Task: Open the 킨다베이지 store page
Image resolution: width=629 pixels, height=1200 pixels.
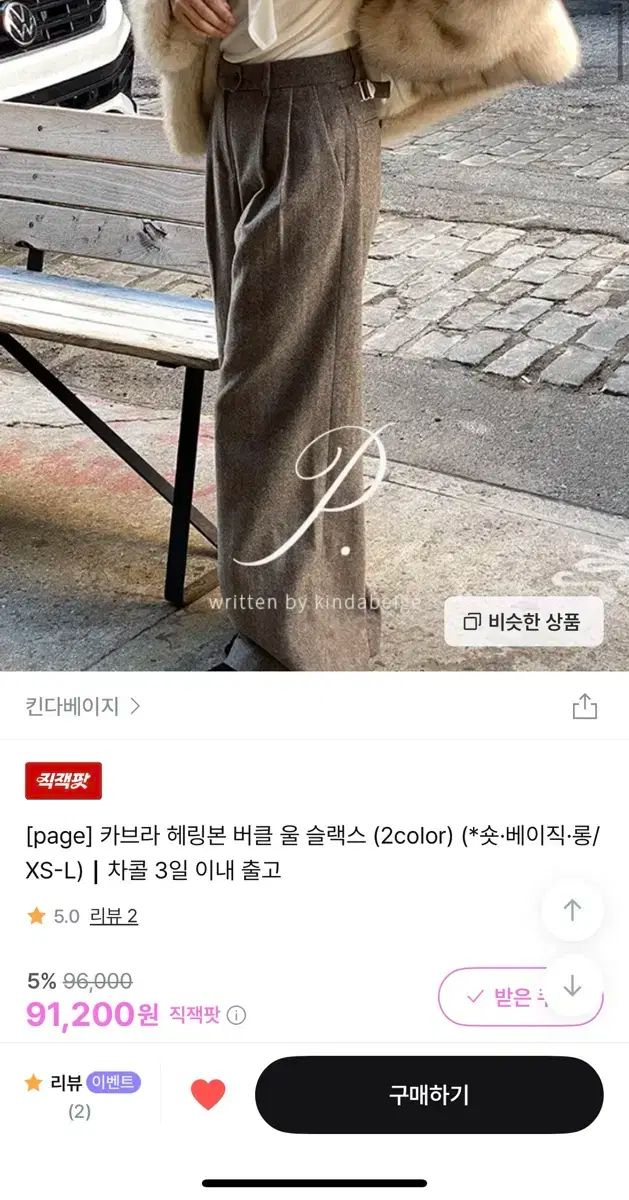Action: 83,706
